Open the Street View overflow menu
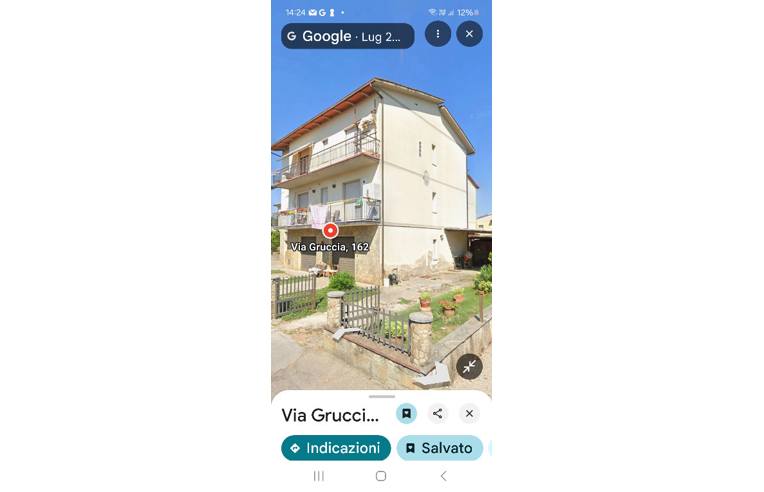The height and width of the screenshot is (492, 764). pos(437,34)
